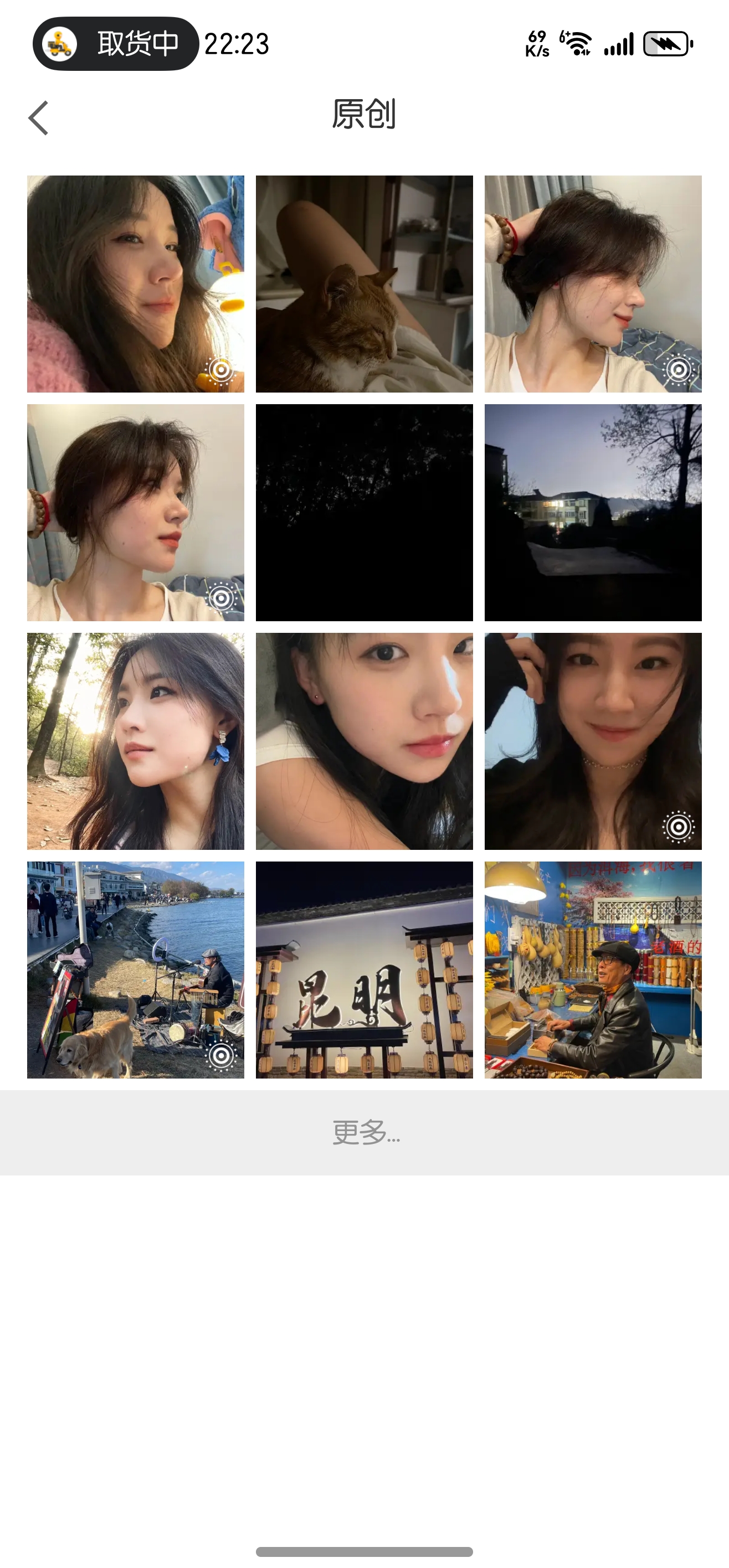
Task: View the dusk building and trees photo
Action: click(593, 513)
